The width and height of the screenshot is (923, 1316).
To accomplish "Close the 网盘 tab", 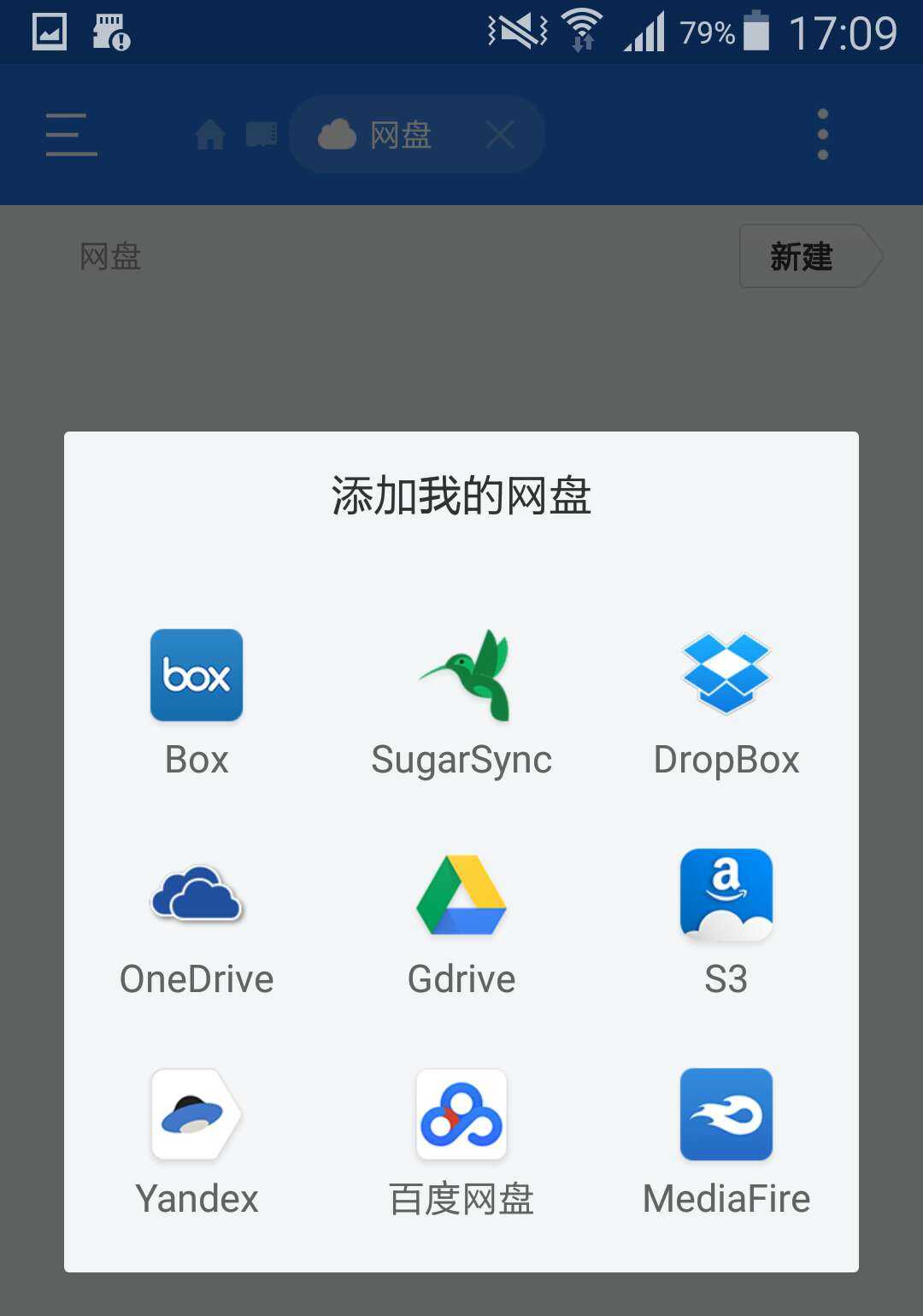I will pos(500,134).
